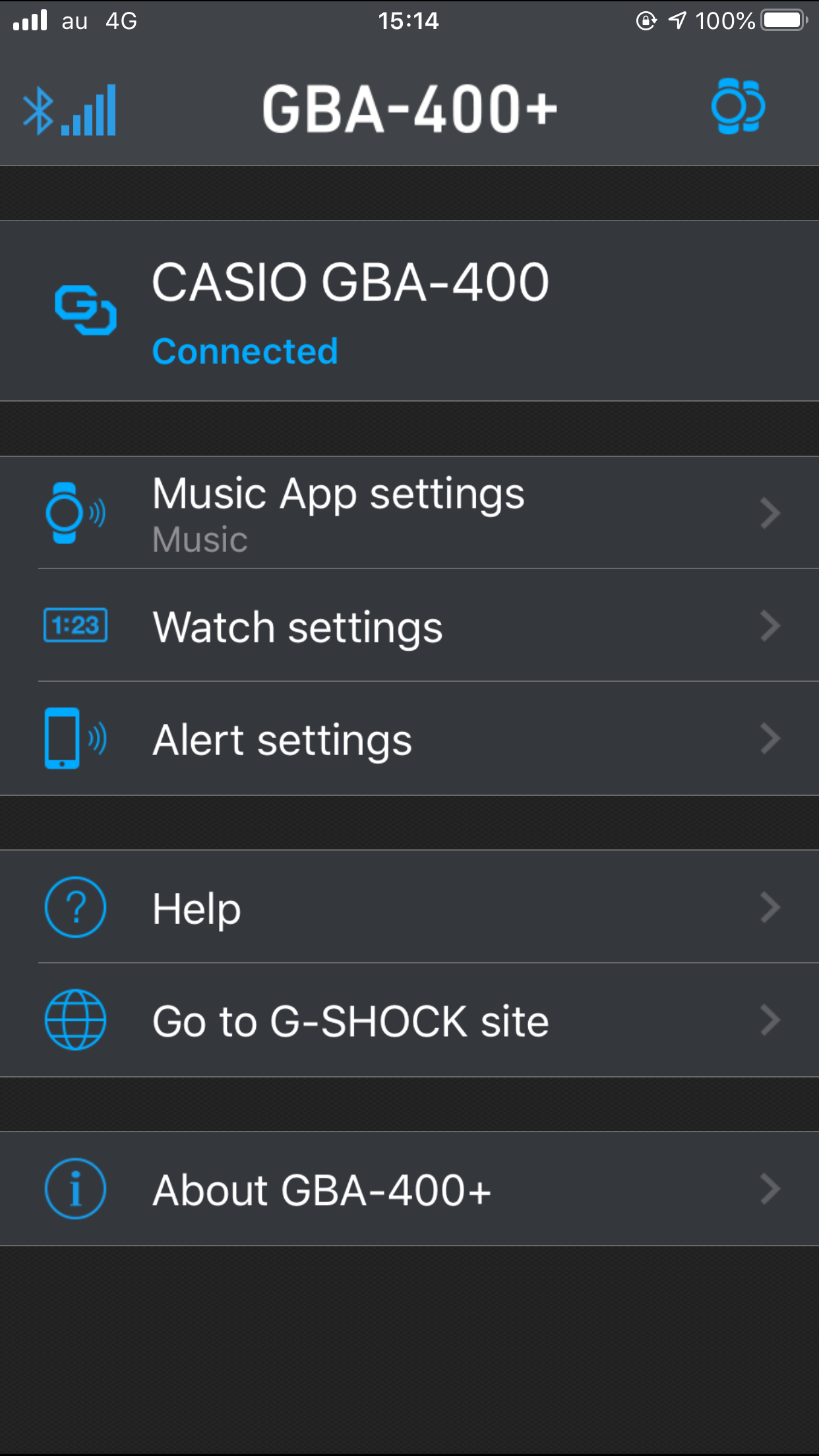Expand Watch settings options
The image size is (819, 1456).
(770, 626)
